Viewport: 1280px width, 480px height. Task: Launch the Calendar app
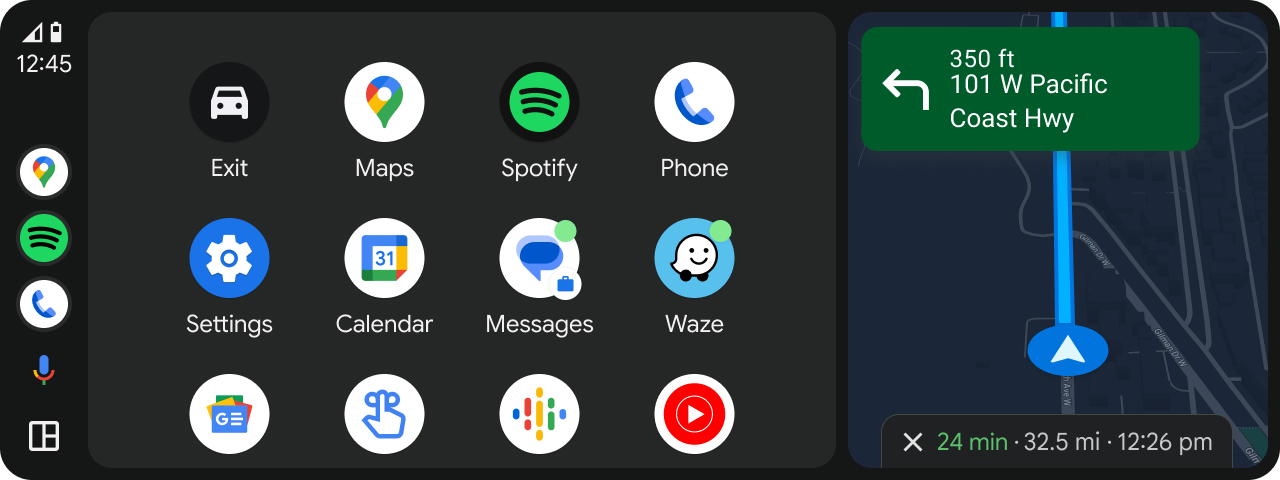pyautogui.click(x=384, y=258)
